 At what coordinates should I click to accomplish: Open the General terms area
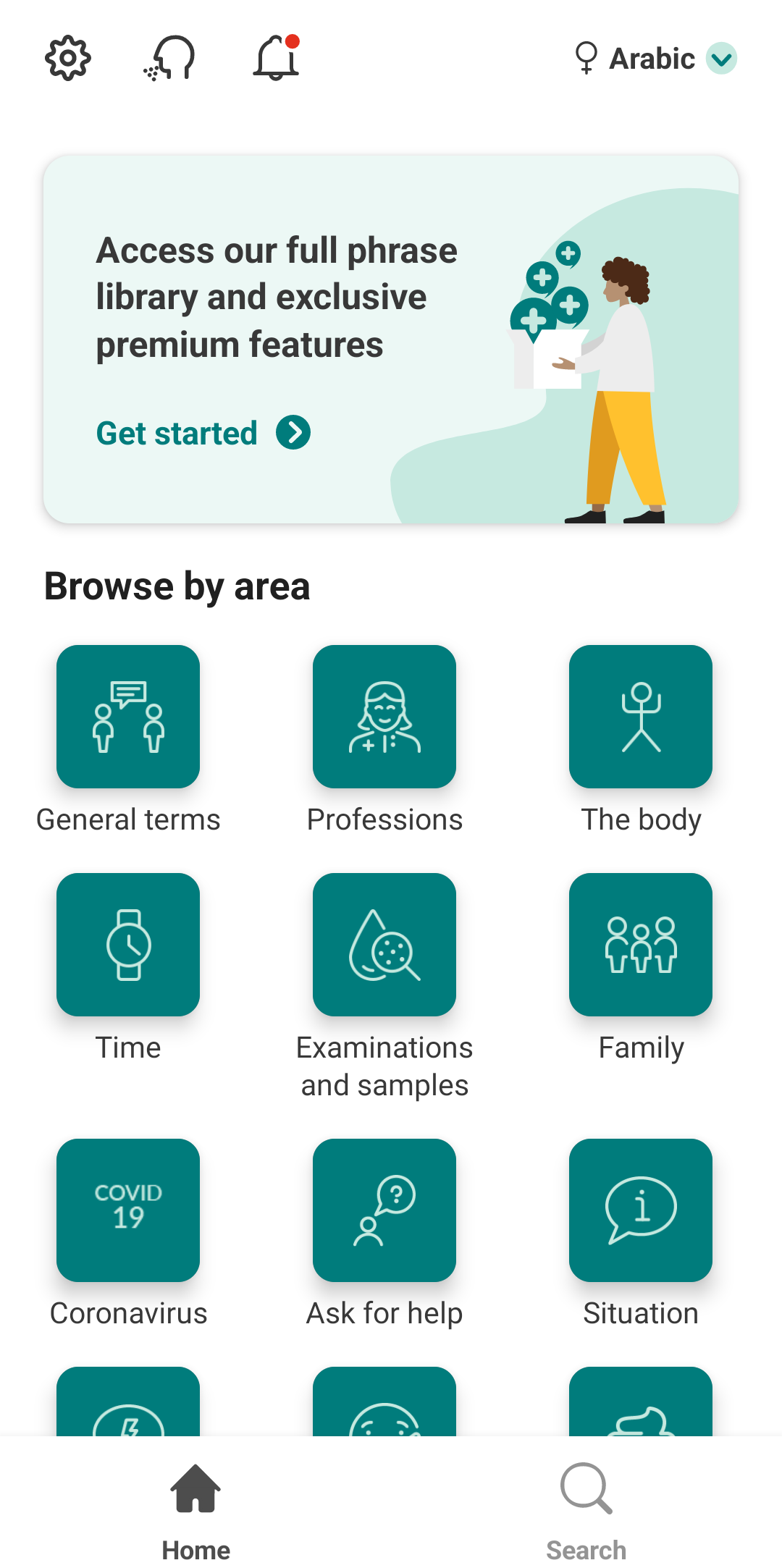point(128,717)
